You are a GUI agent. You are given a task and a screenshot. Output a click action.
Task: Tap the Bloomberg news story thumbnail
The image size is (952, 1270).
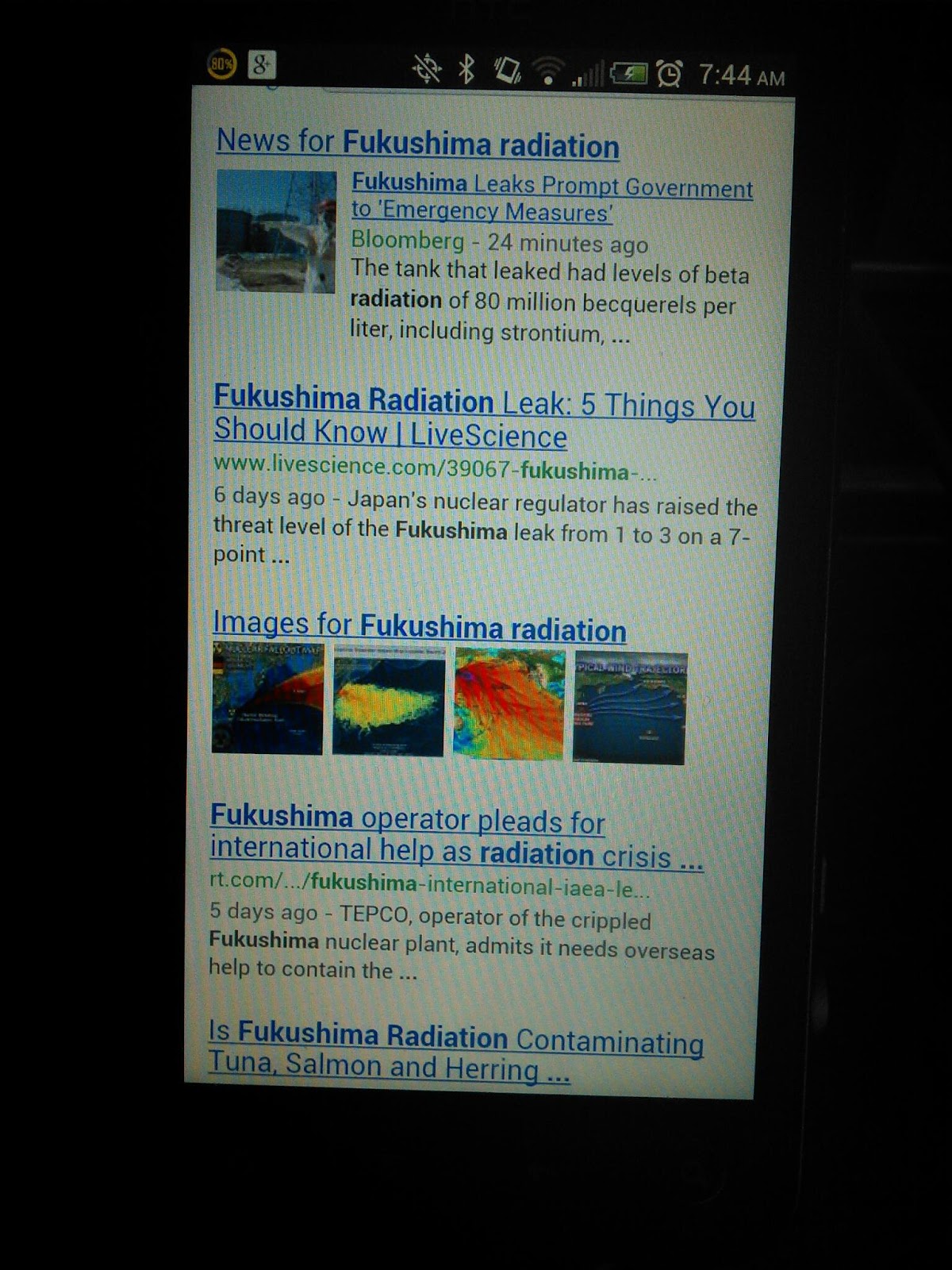(x=276, y=231)
